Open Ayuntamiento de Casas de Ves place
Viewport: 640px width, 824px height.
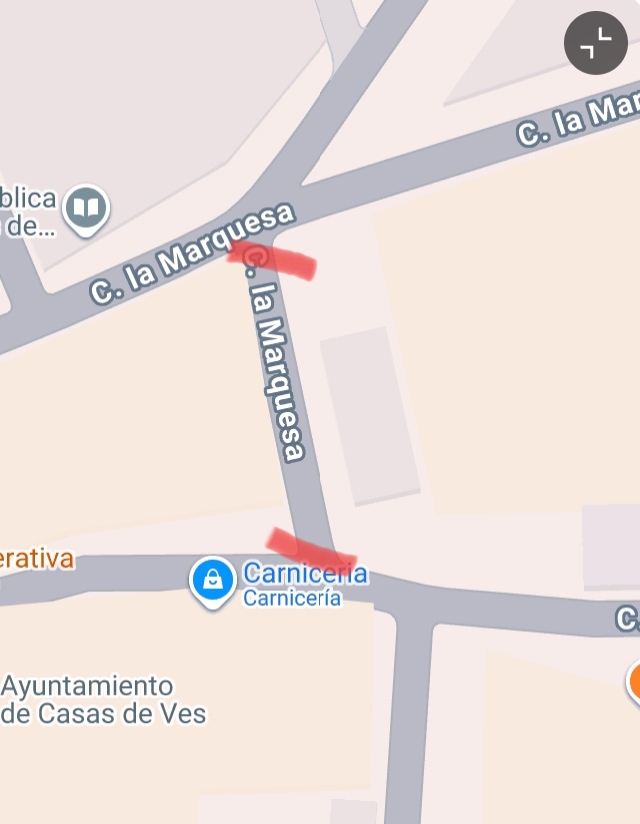[x=103, y=700]
